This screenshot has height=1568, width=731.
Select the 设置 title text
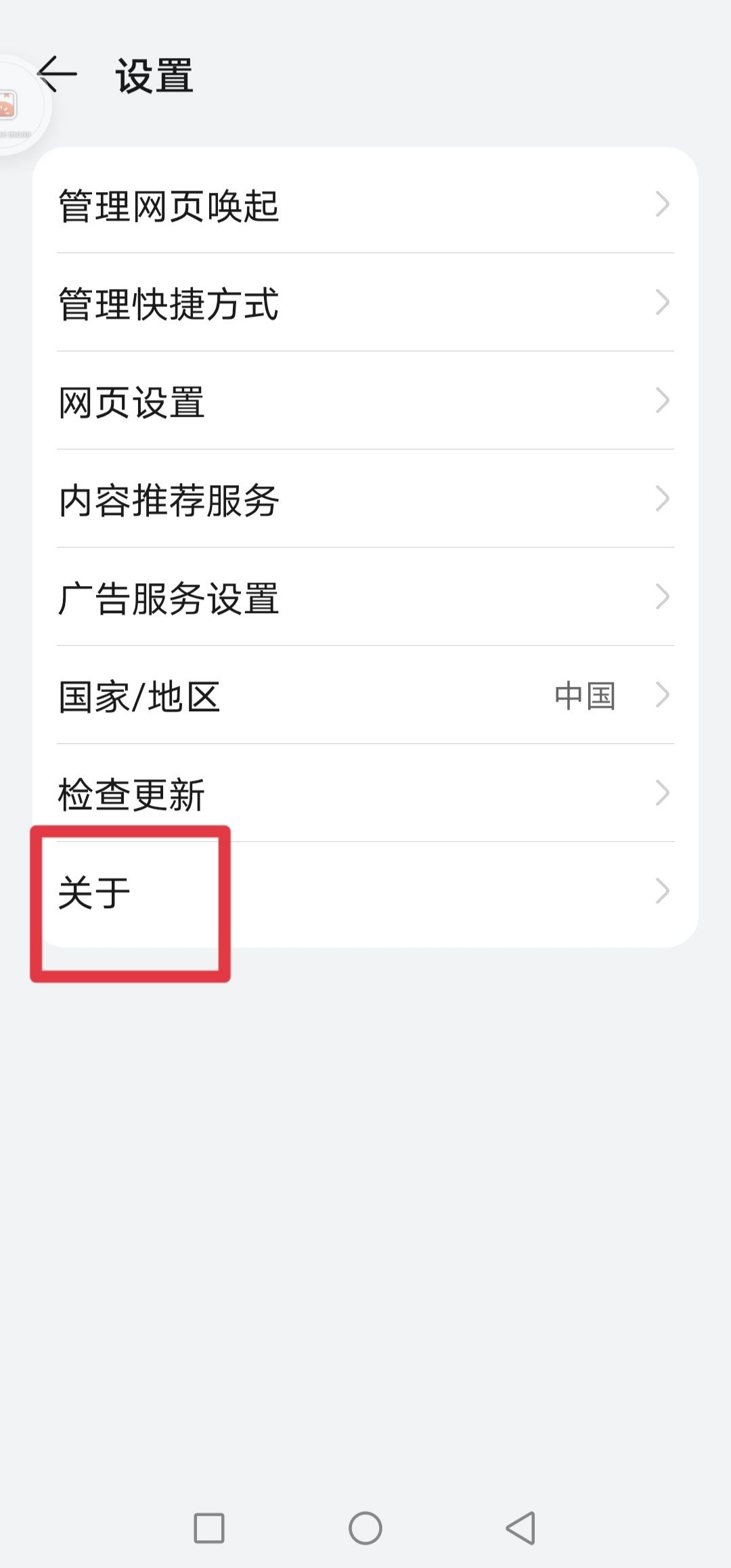click(x=154, y=74)
